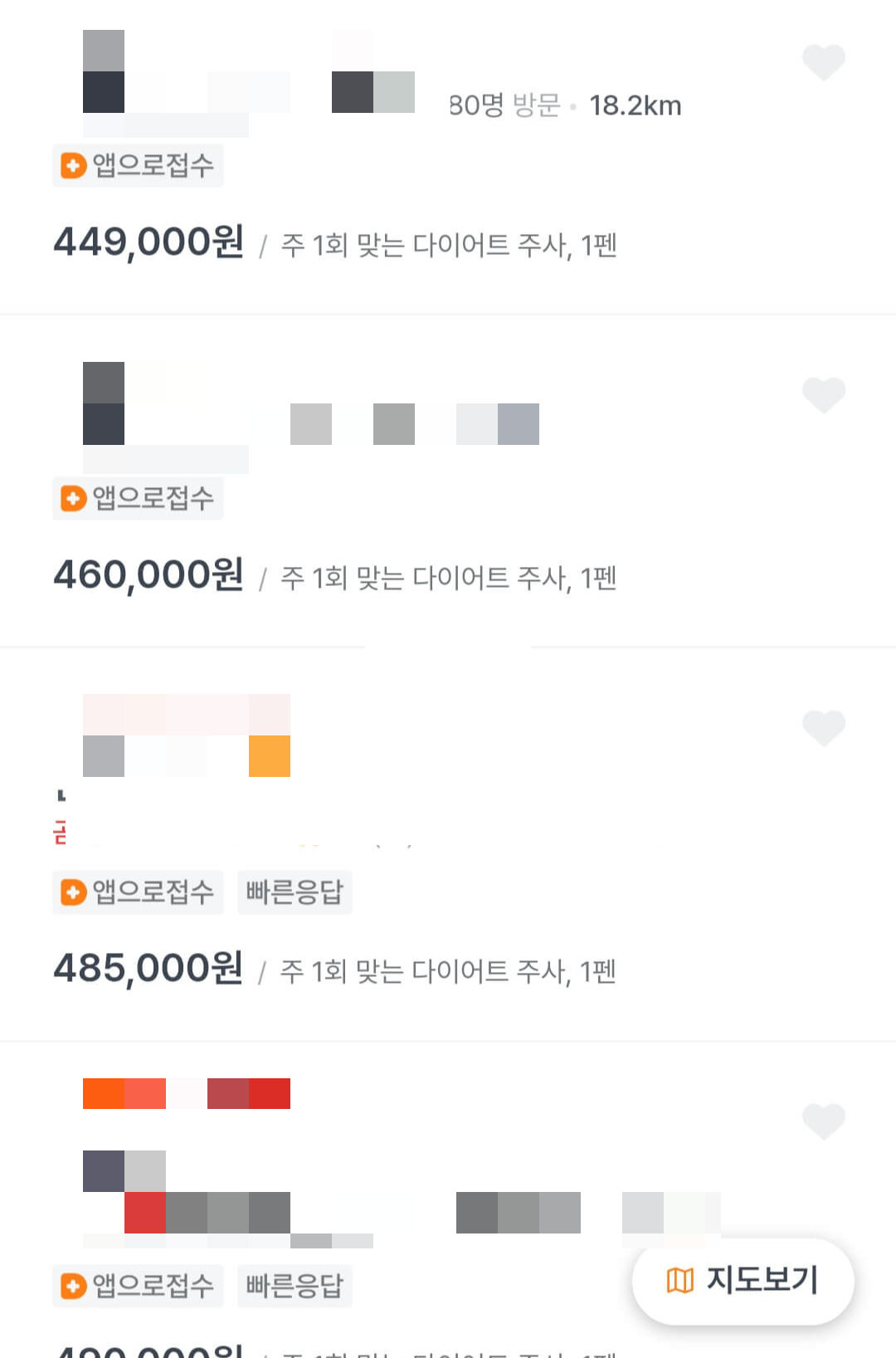Select the bottom clinic's red banner thumbnail
Viewport: 896px width, 1358px height.
187,1093
